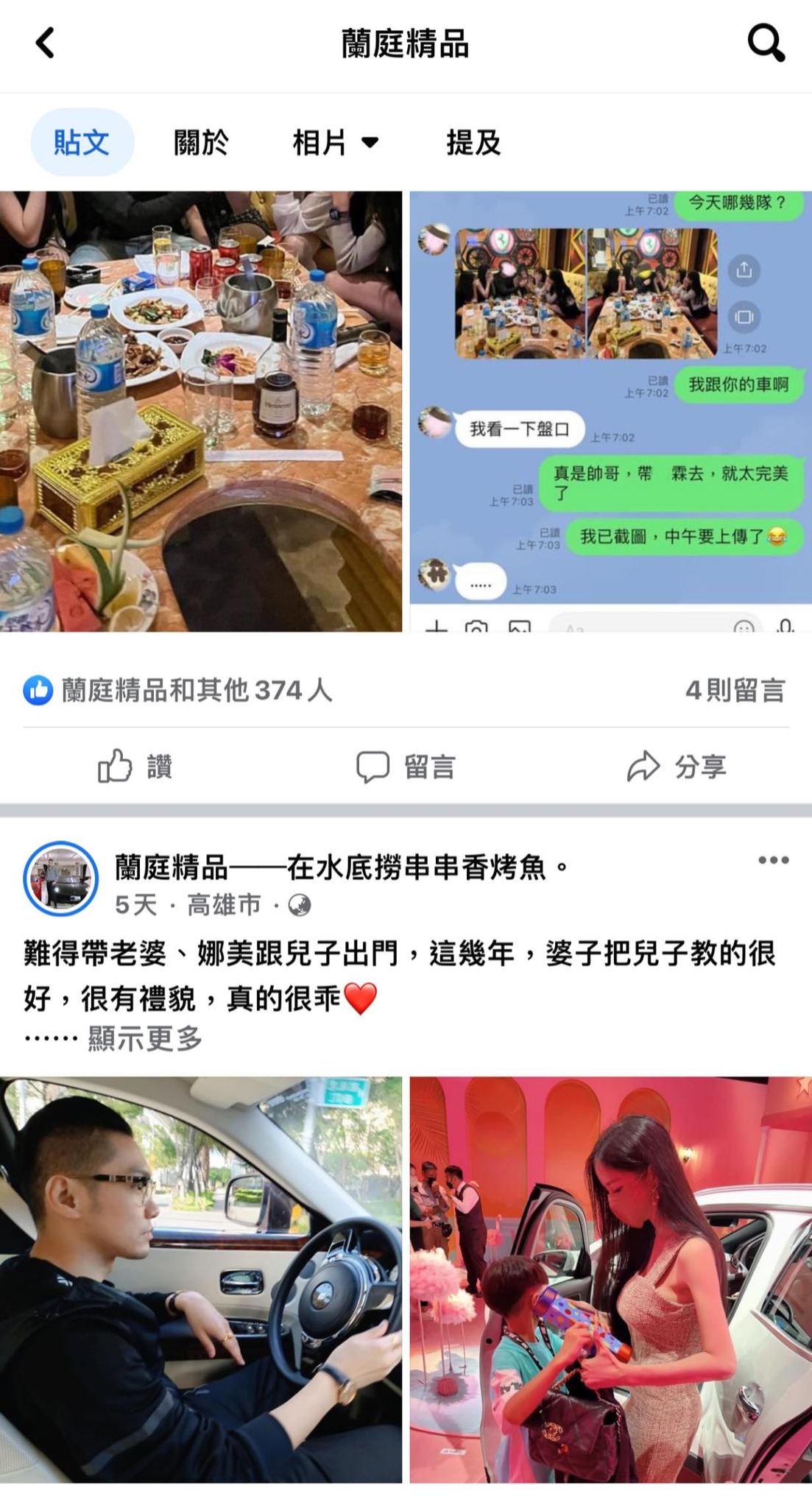Image resolution: width=812 pixels, height=1508 pixels.
Task: Open 蘭庭精品 profile picture on post
Action: (60, 878)
